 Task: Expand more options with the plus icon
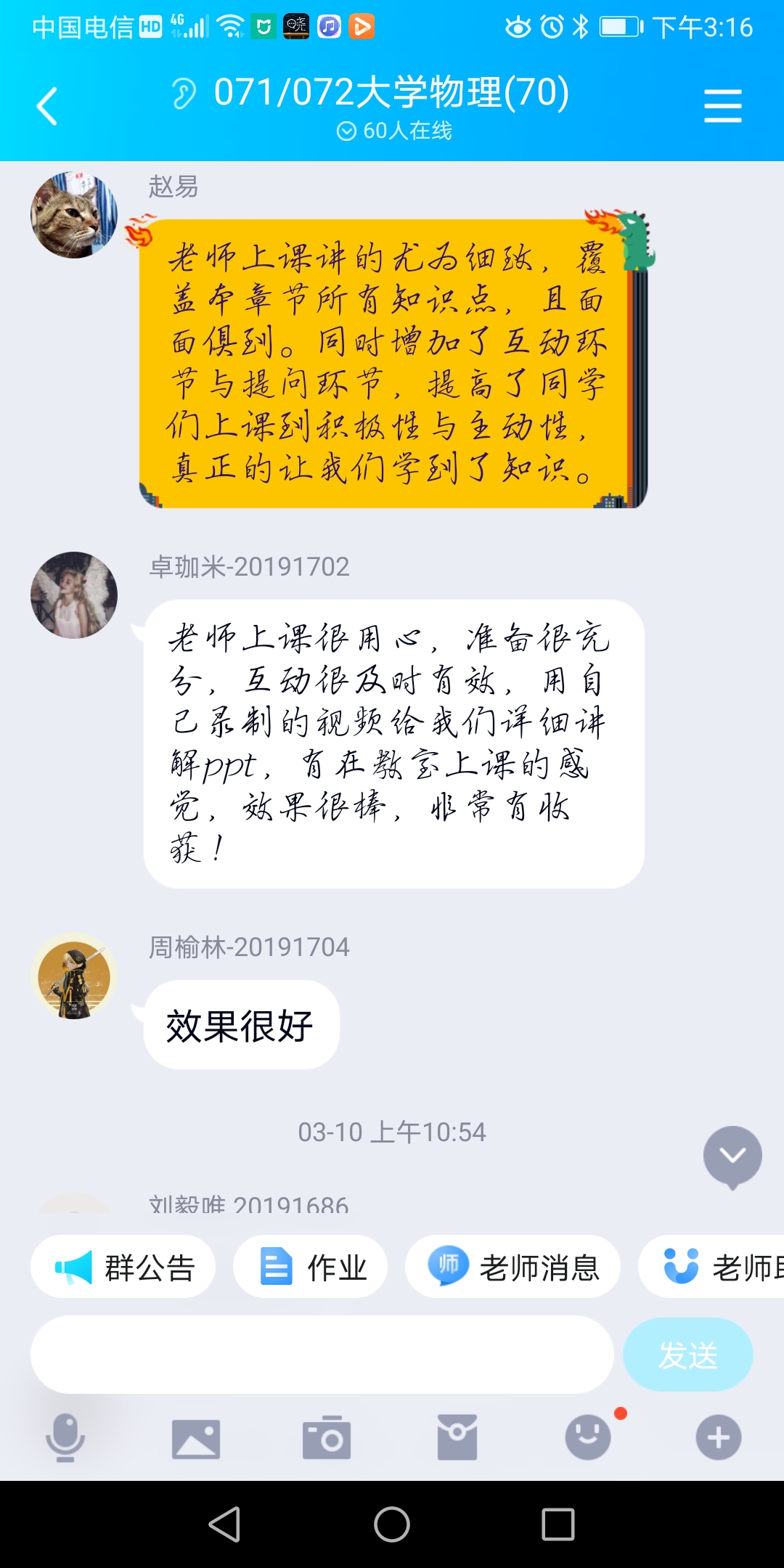coord(719,1437)
